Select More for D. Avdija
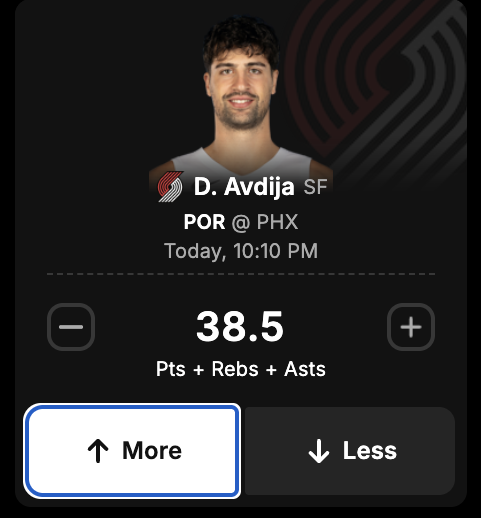 132,451
